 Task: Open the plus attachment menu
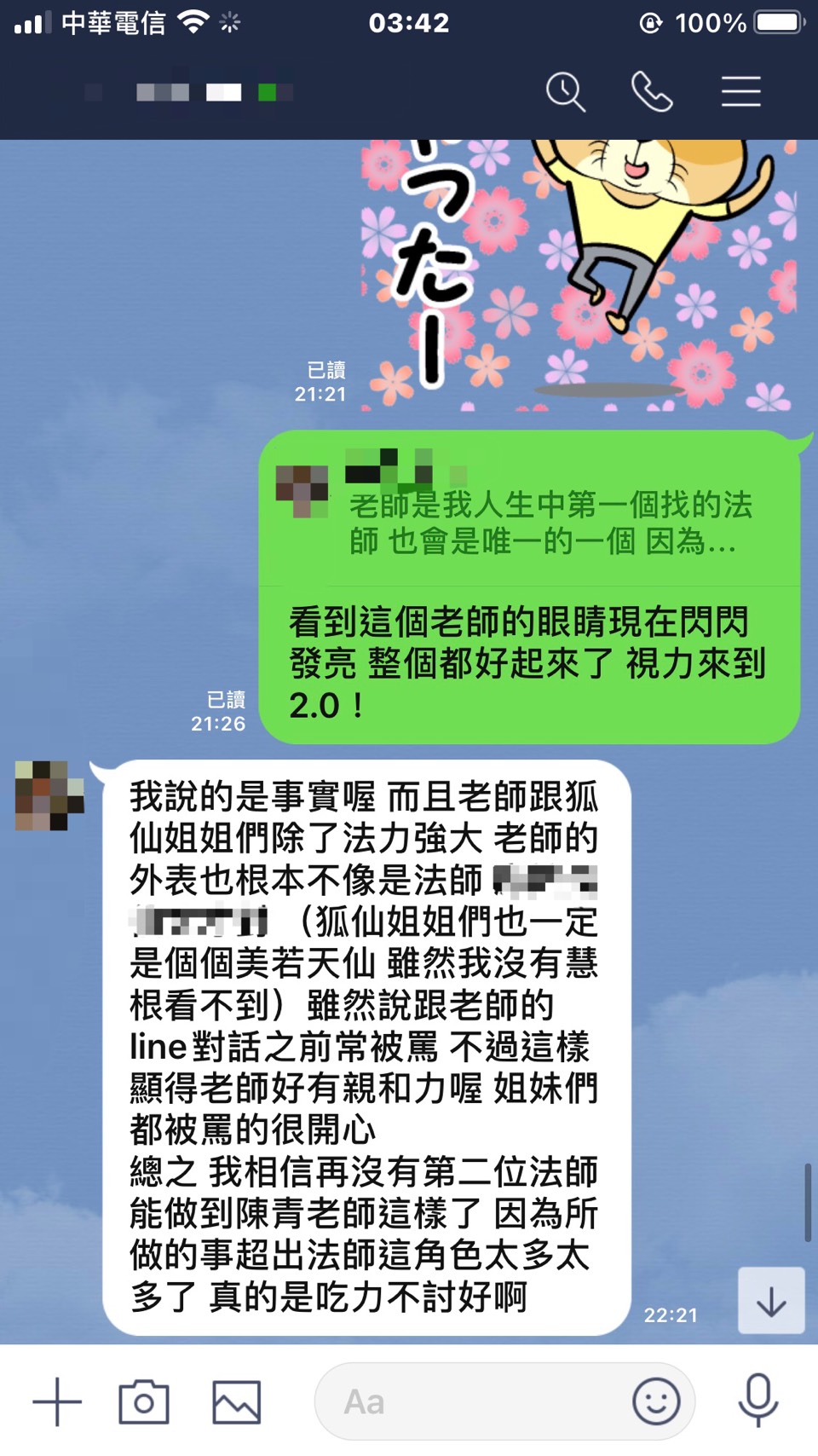click(x=57, y=1401)
